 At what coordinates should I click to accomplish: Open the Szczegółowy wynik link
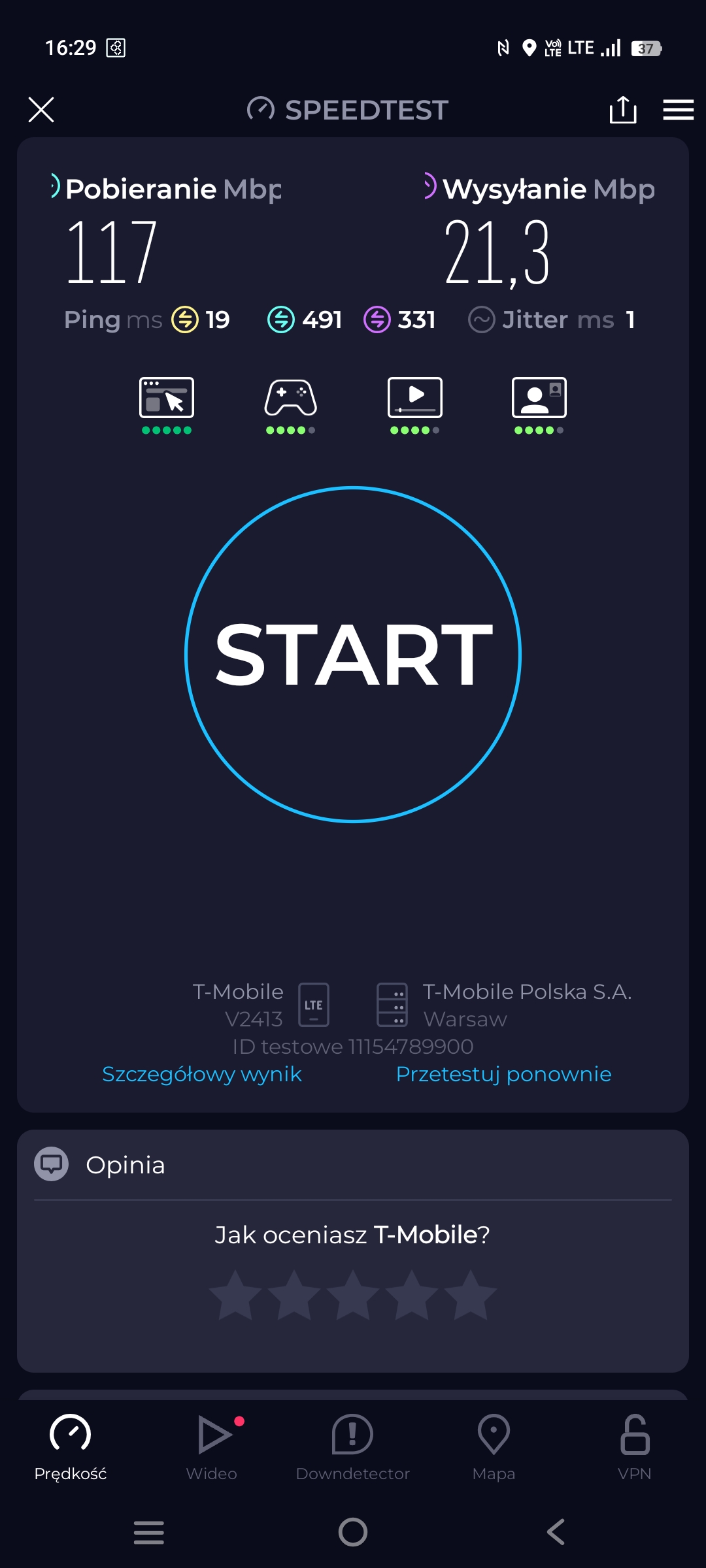202,1074
